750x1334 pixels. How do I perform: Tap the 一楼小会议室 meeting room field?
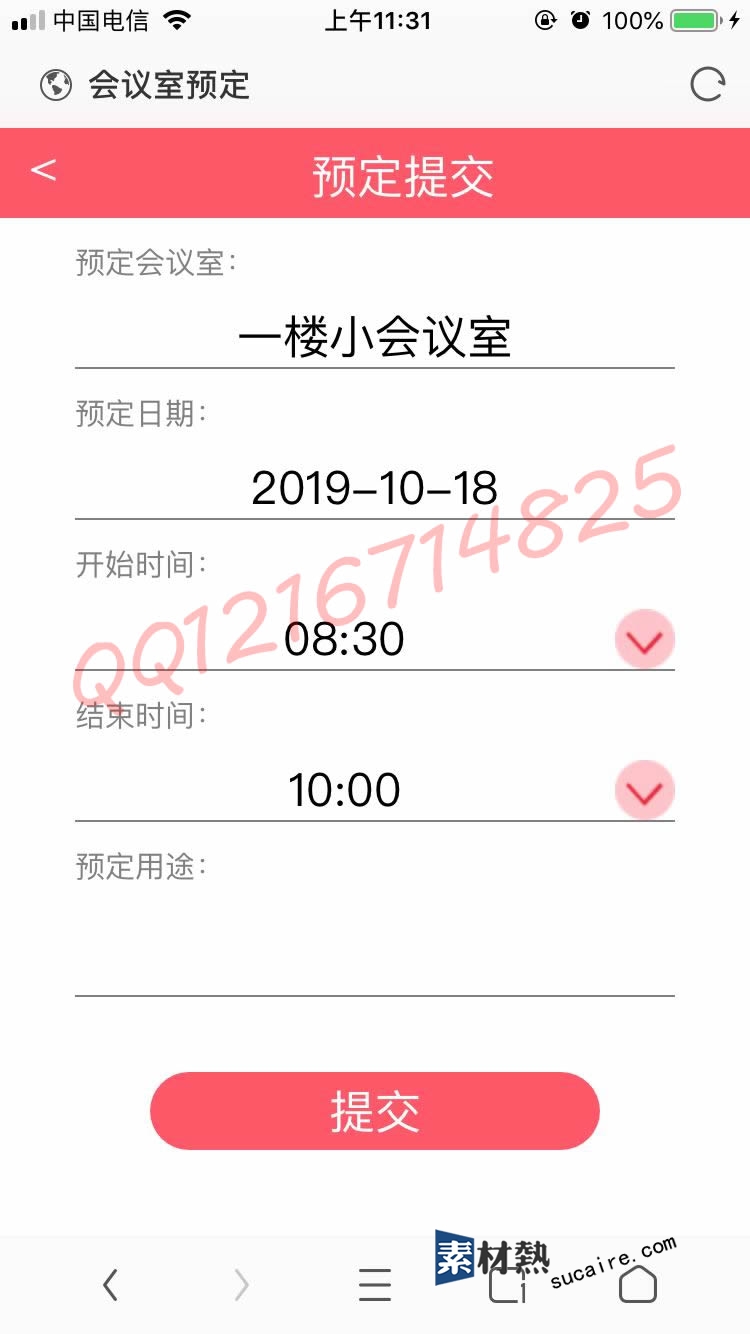pos(375,338)
